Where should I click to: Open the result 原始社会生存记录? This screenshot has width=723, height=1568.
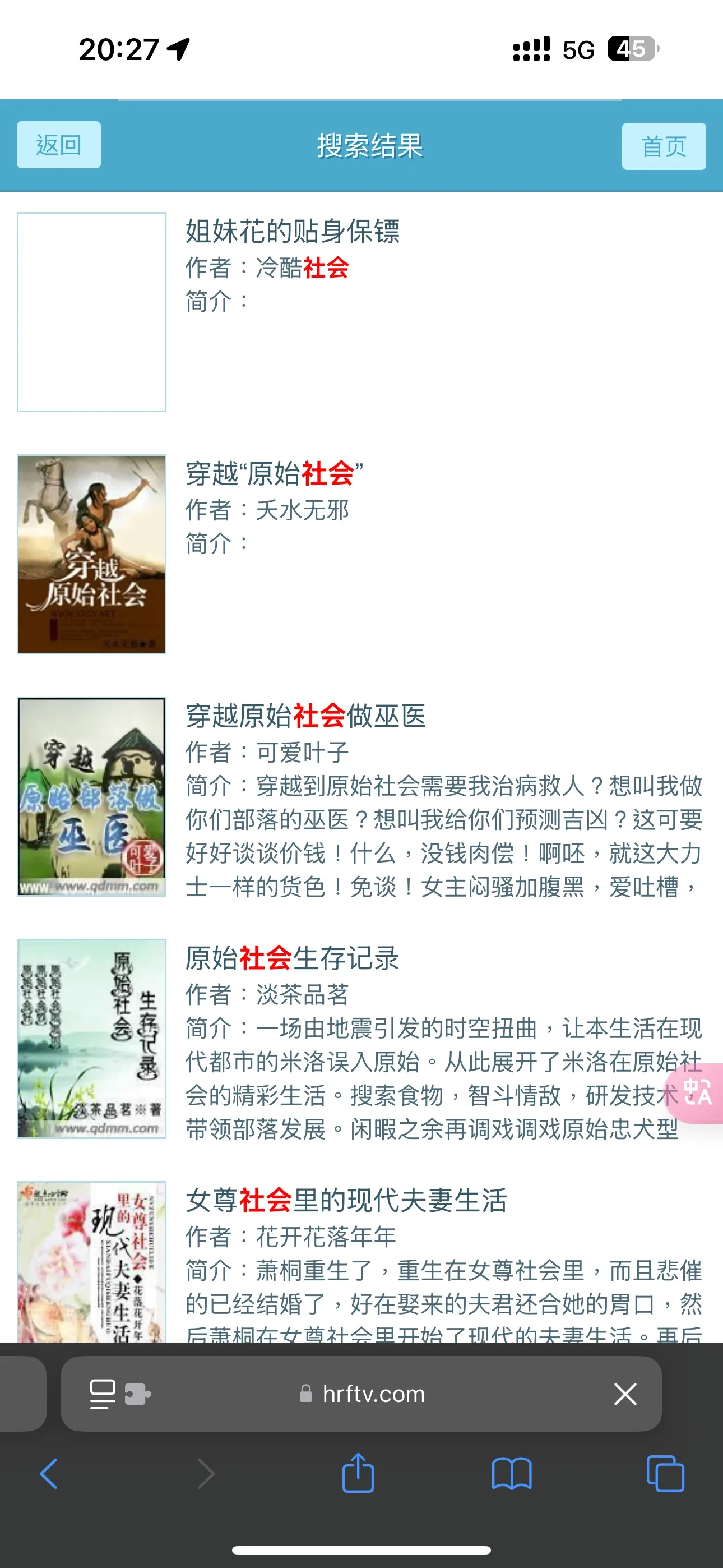(x=292, y=958)
